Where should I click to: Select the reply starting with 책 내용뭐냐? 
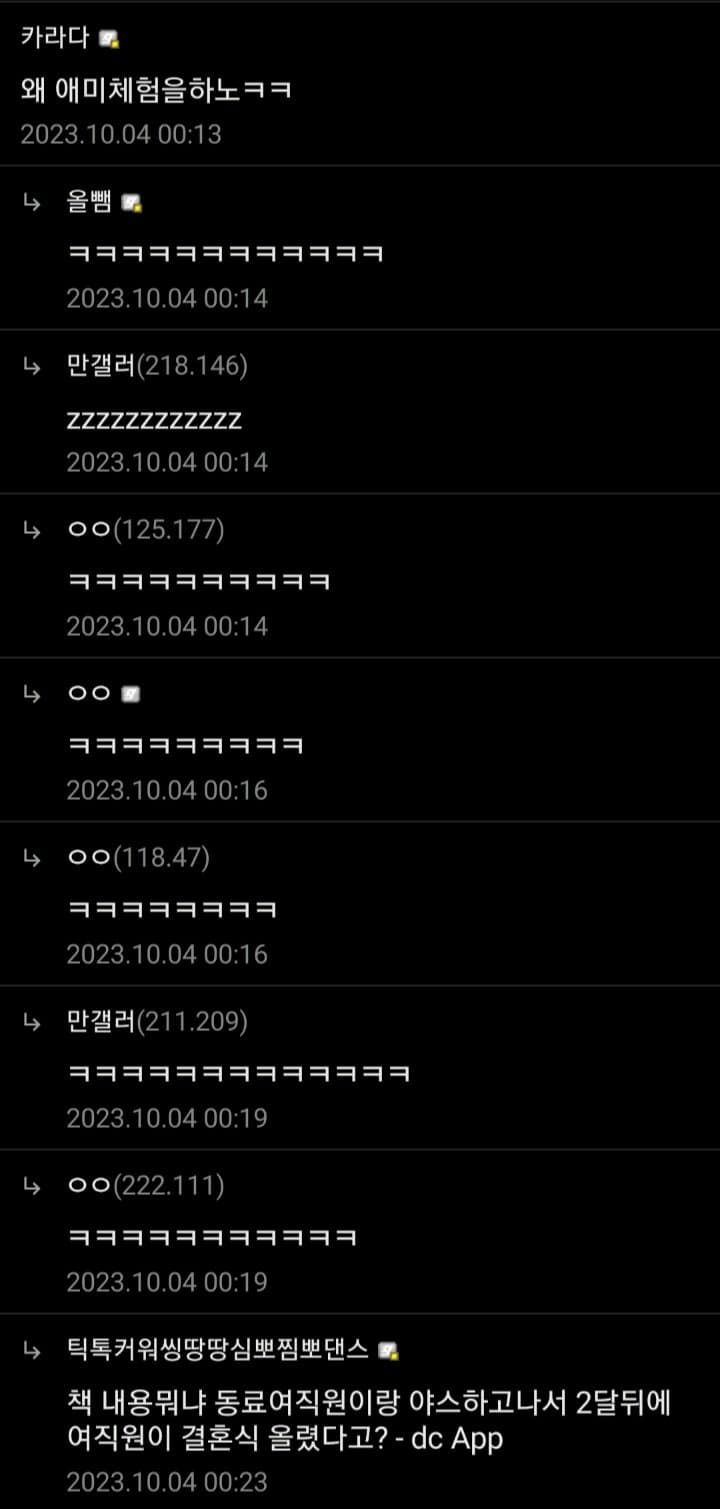[x=360, y=1412]
